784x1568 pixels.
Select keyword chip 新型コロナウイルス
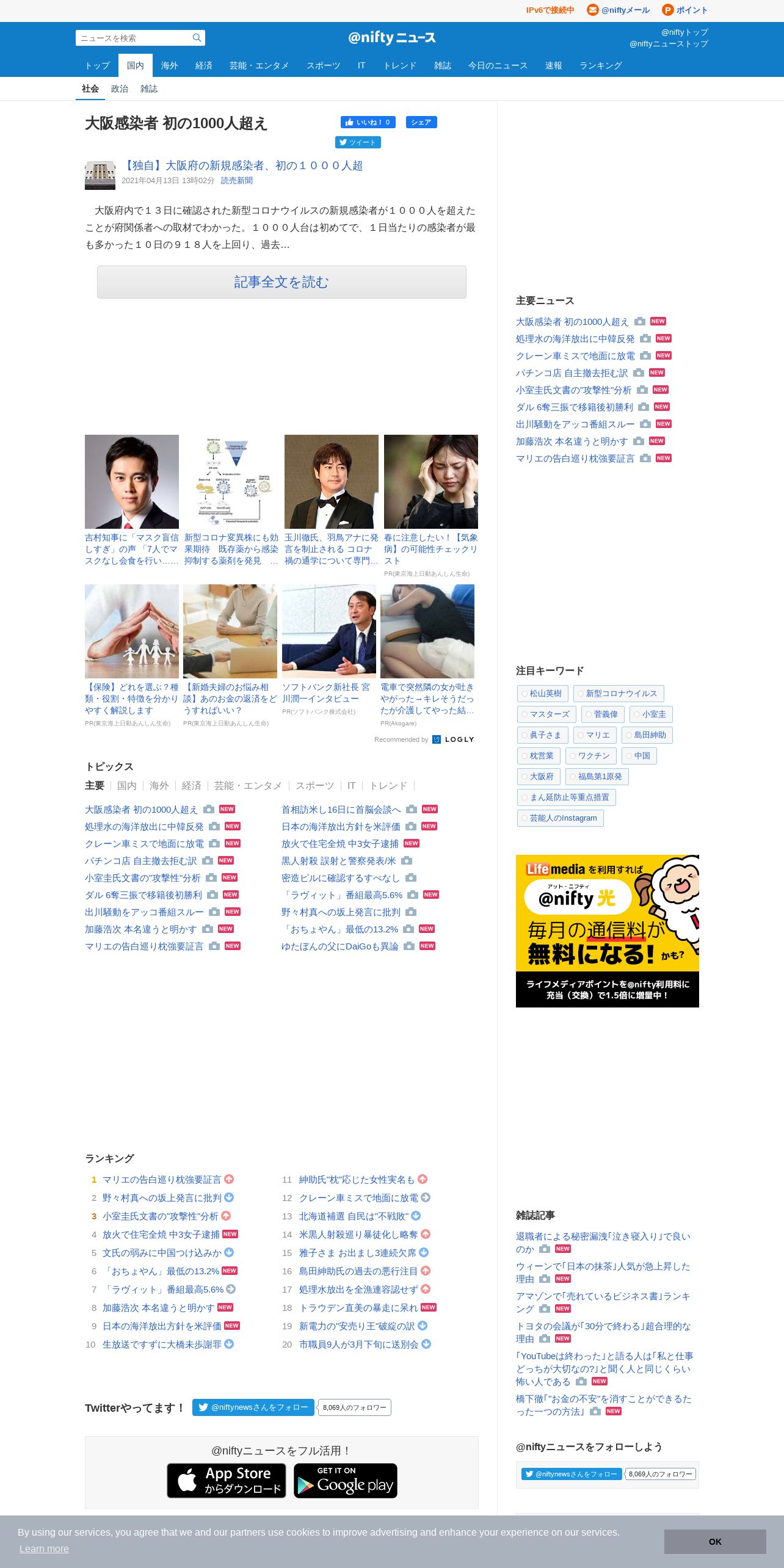tap(619, 694)
